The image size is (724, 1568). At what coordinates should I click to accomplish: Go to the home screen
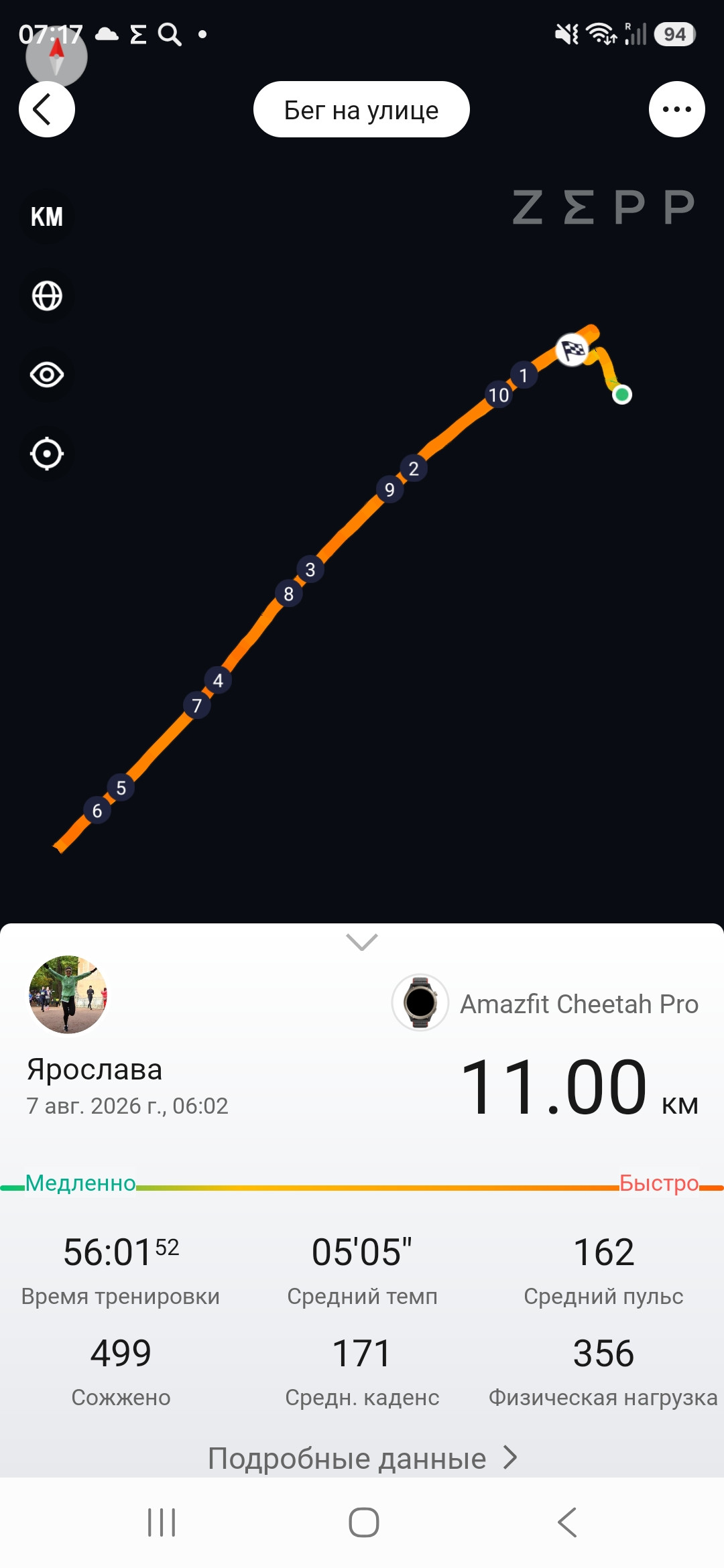click(363, 1522)
